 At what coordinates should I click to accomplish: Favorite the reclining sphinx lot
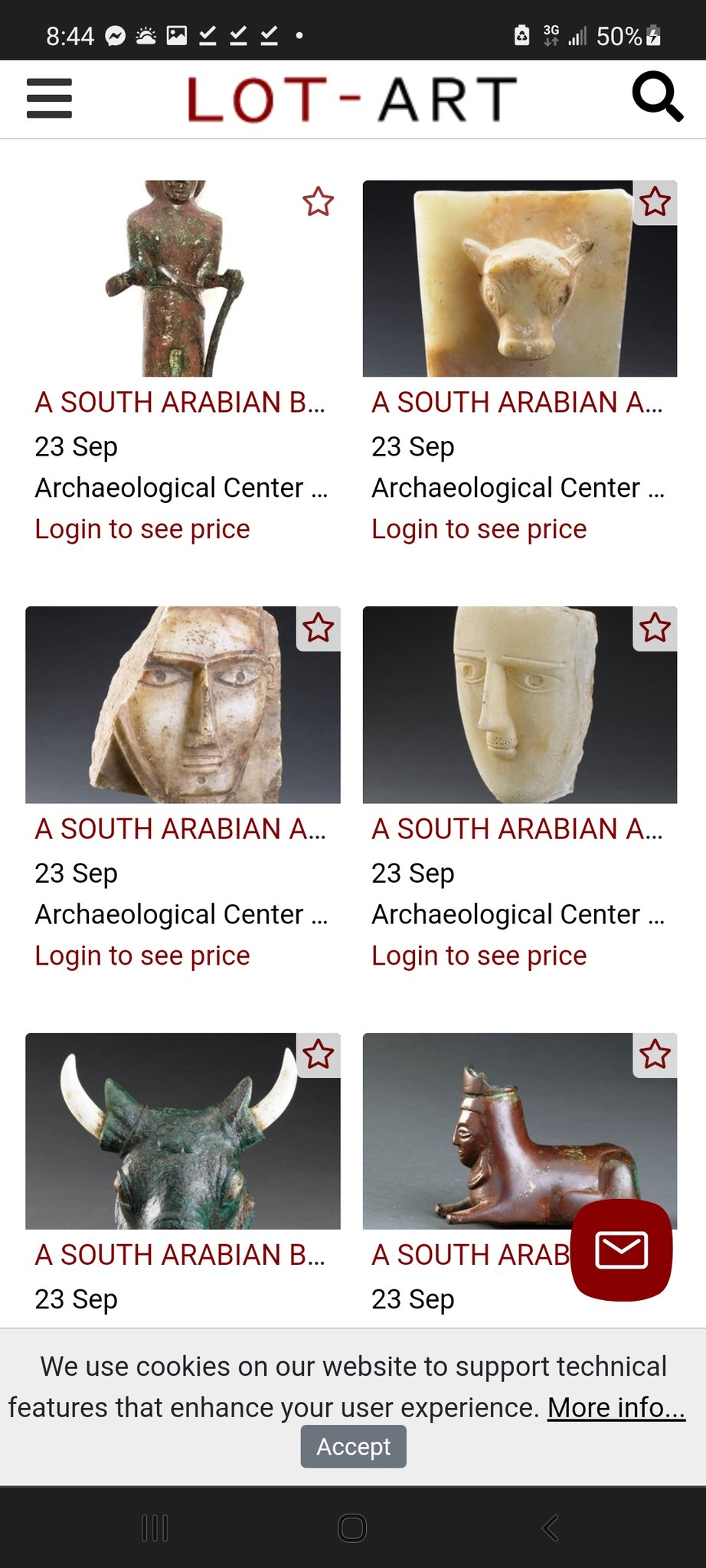coord(655,1055)
